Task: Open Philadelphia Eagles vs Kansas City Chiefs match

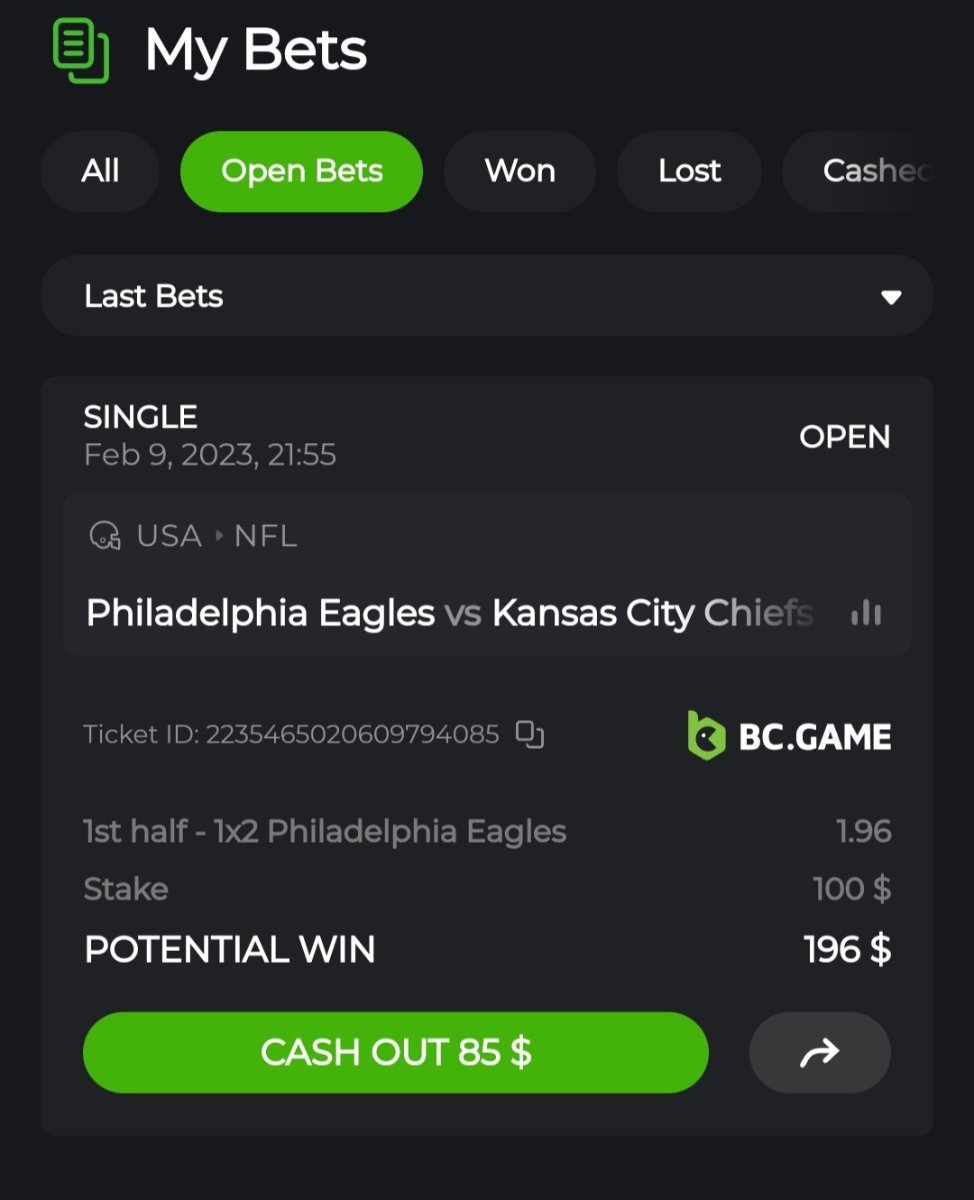Action: 449,612
